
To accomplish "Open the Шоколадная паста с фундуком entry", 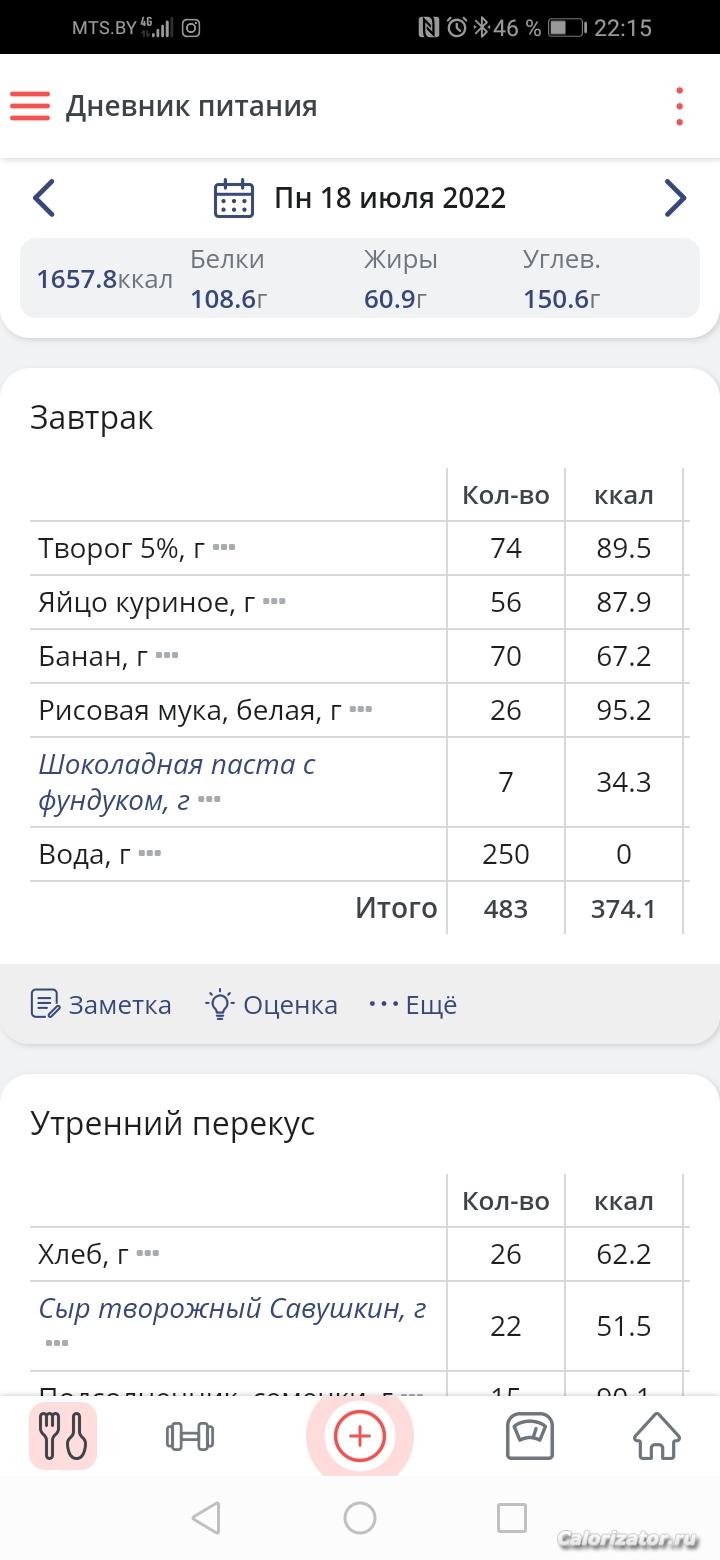I will coord(176,782).
